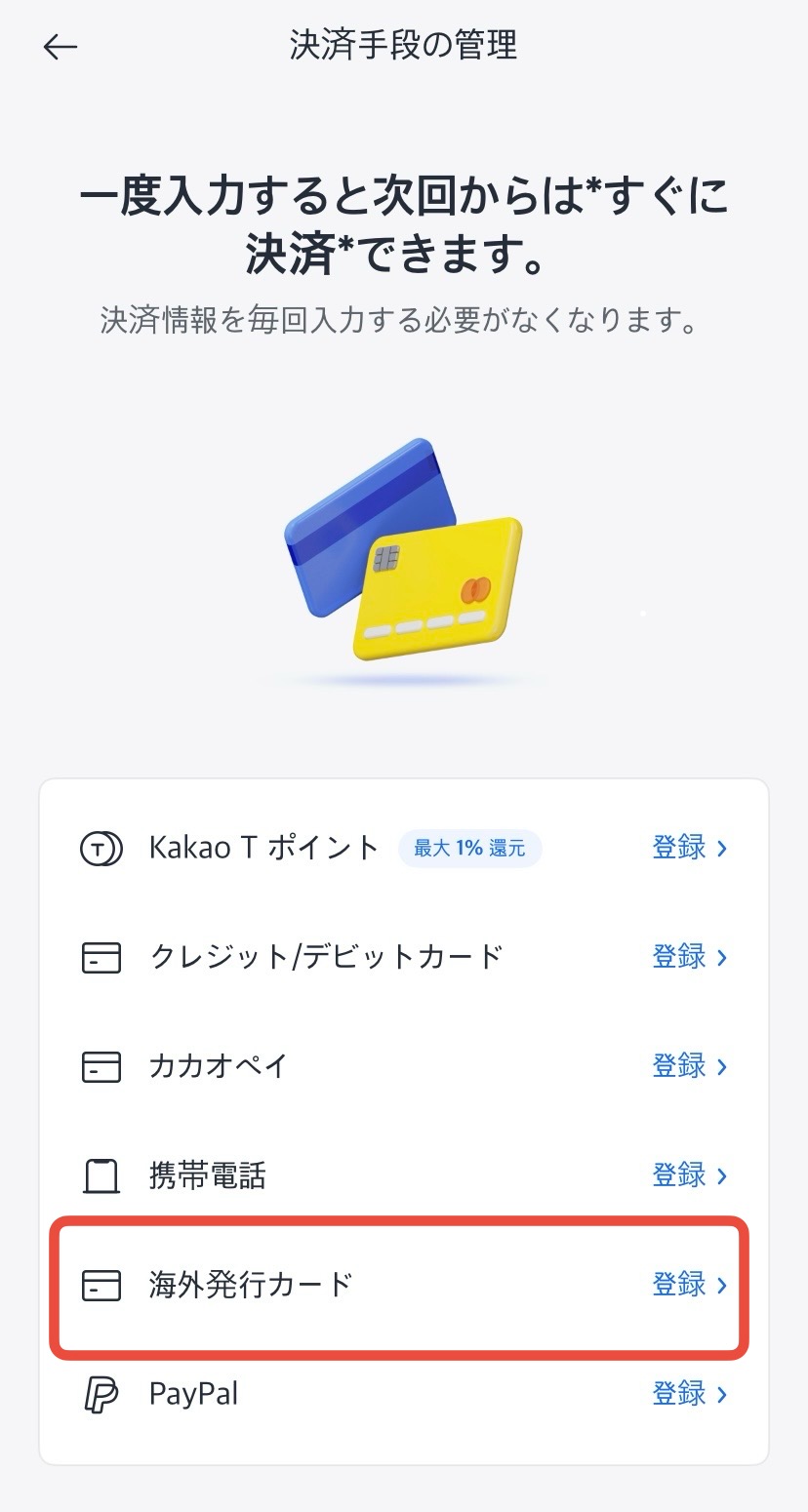
Task: Register PayPal as payment method
Action: point(689,1394)
